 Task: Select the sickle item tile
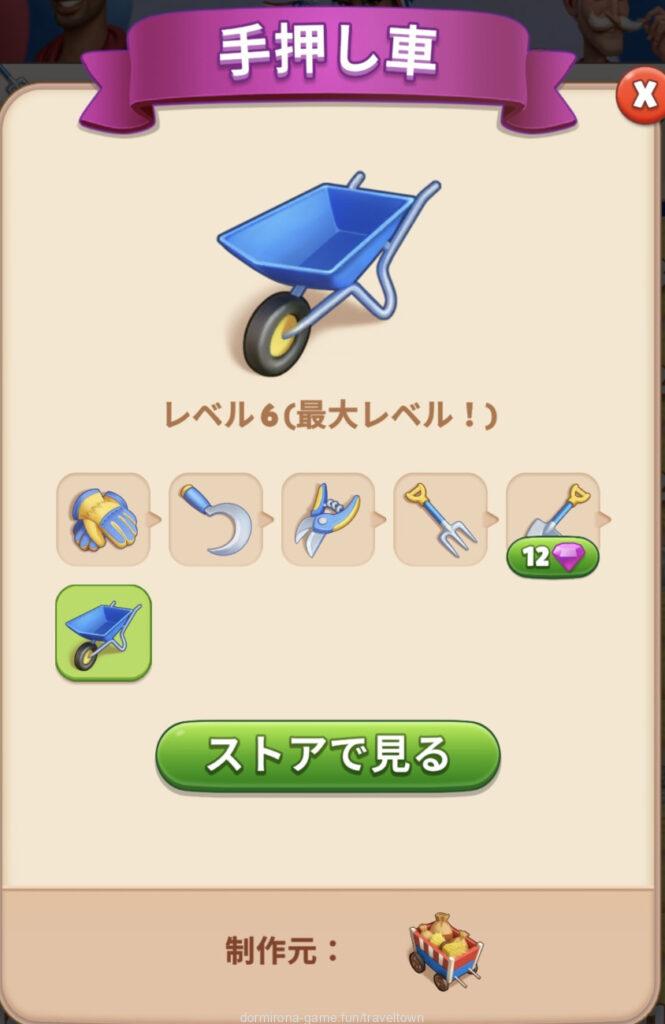click(x=215, y=519)
